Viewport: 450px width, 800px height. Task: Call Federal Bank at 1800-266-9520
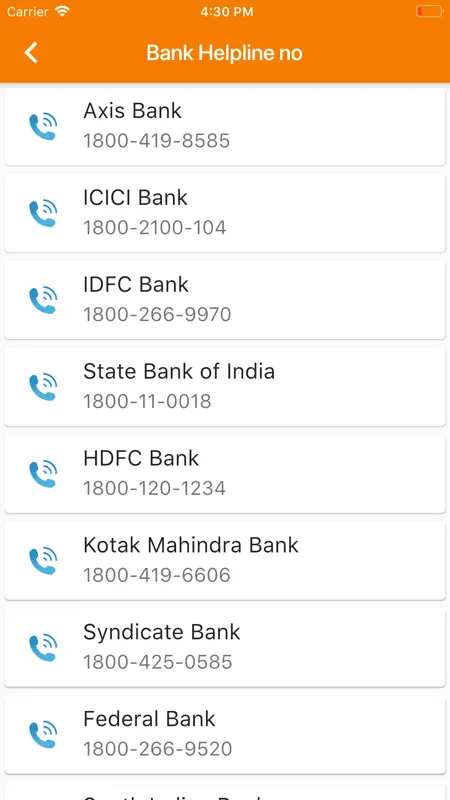coord(225,735)
